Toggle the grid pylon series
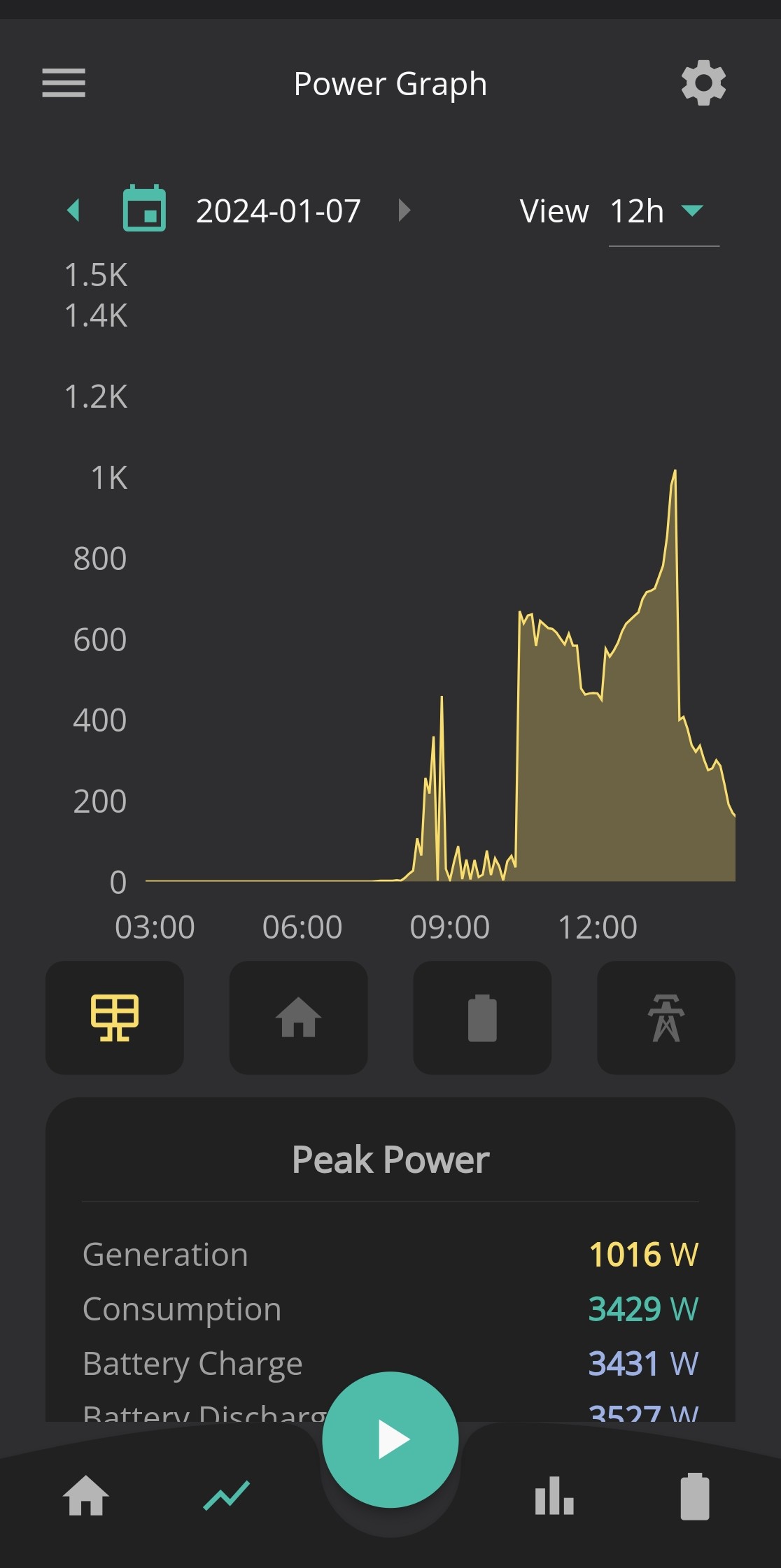781x1568 pixels. tap(666, 1018)
